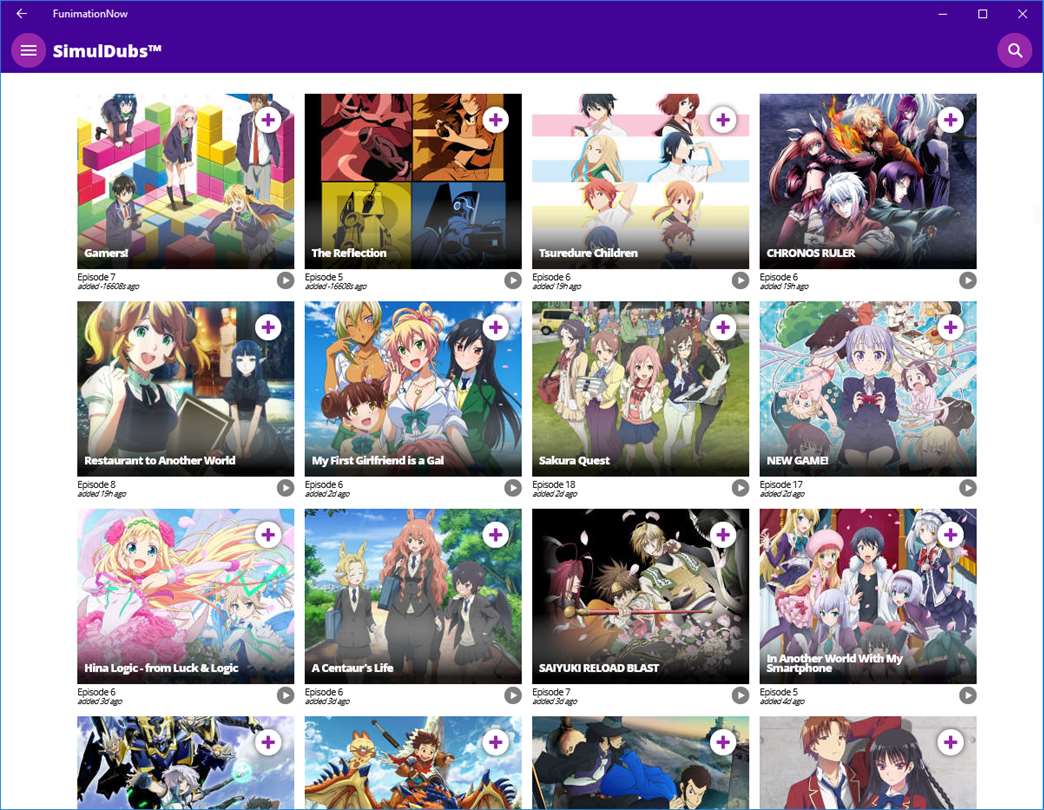
Task: Add A Centaur's Life to queue
Action: pyautogui.click(x=495, y=535)
